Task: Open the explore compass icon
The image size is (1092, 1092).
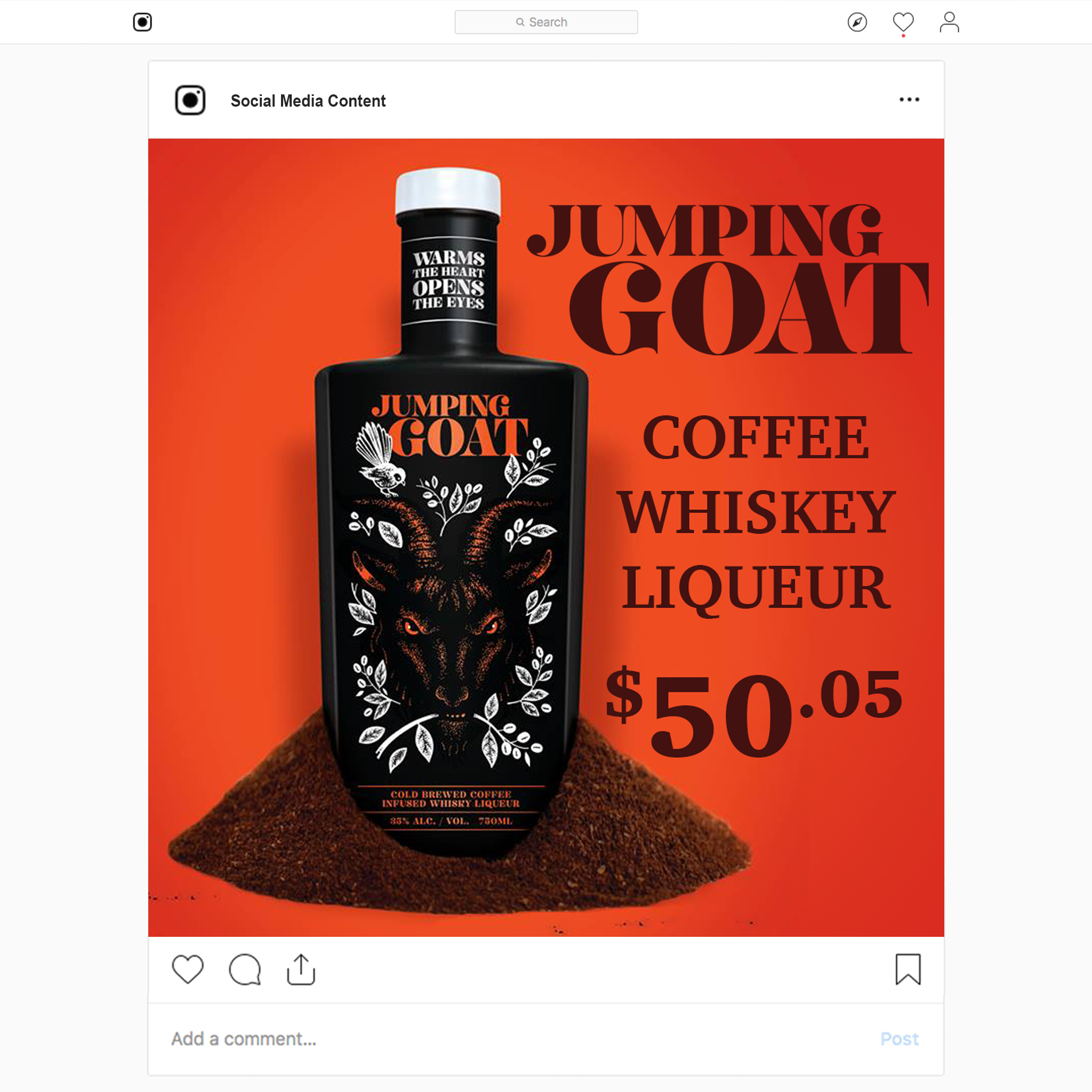Action: 857,22
